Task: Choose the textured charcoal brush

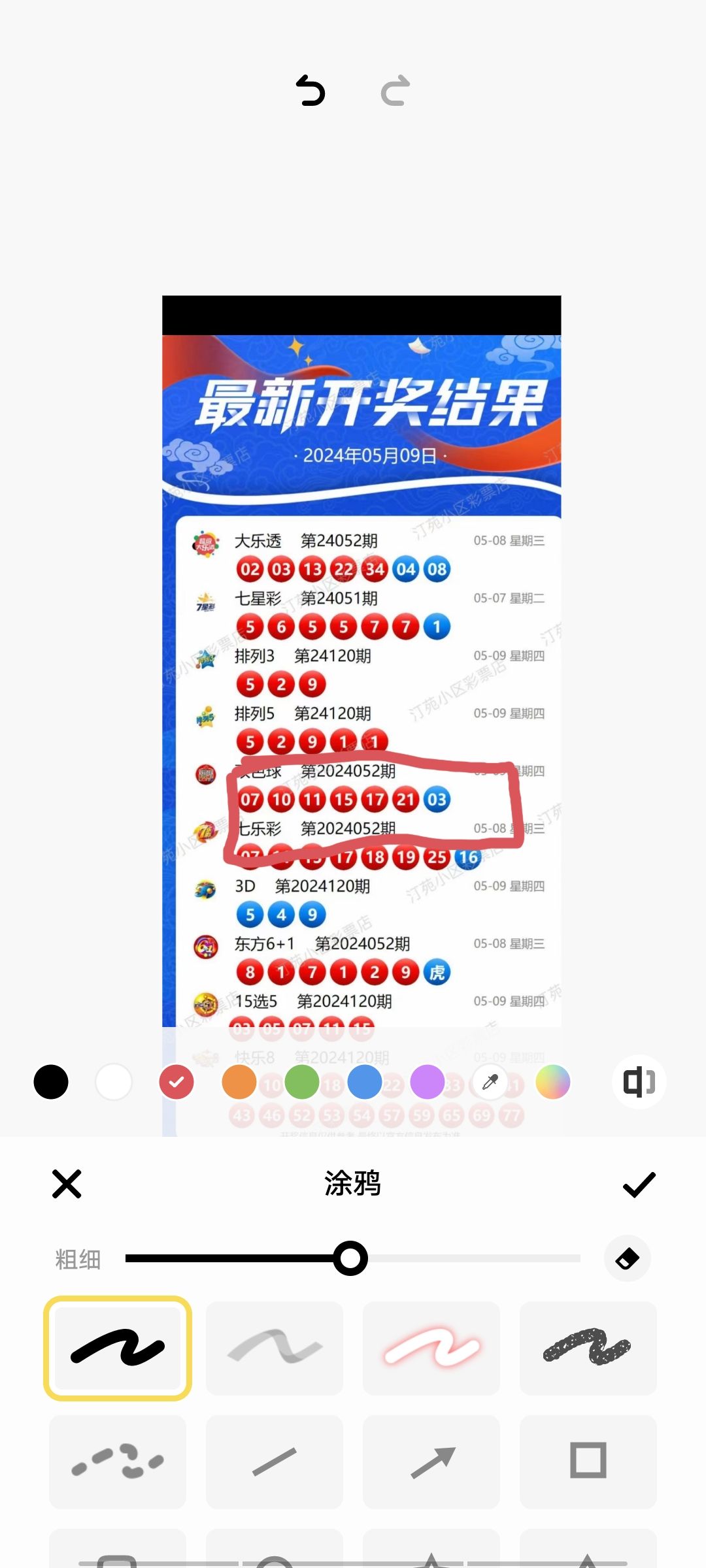Action: point(588,1348)
